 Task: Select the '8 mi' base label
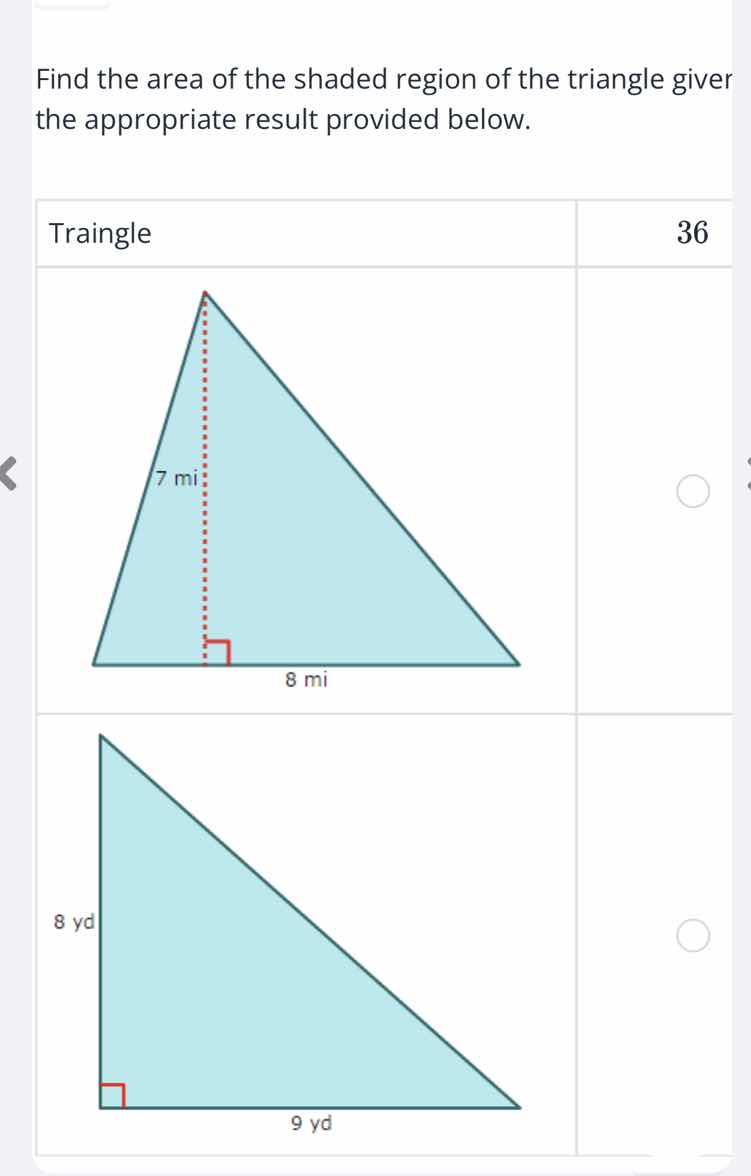(x=305, y=681)
